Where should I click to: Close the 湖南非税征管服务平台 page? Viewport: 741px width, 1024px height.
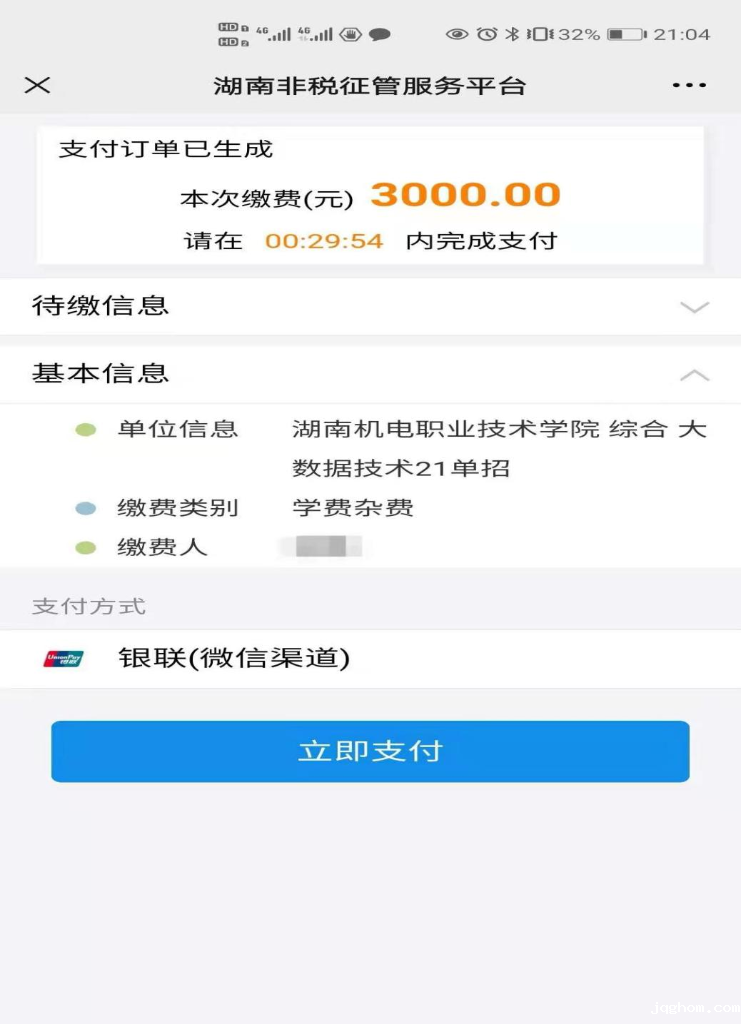[37, 86]
